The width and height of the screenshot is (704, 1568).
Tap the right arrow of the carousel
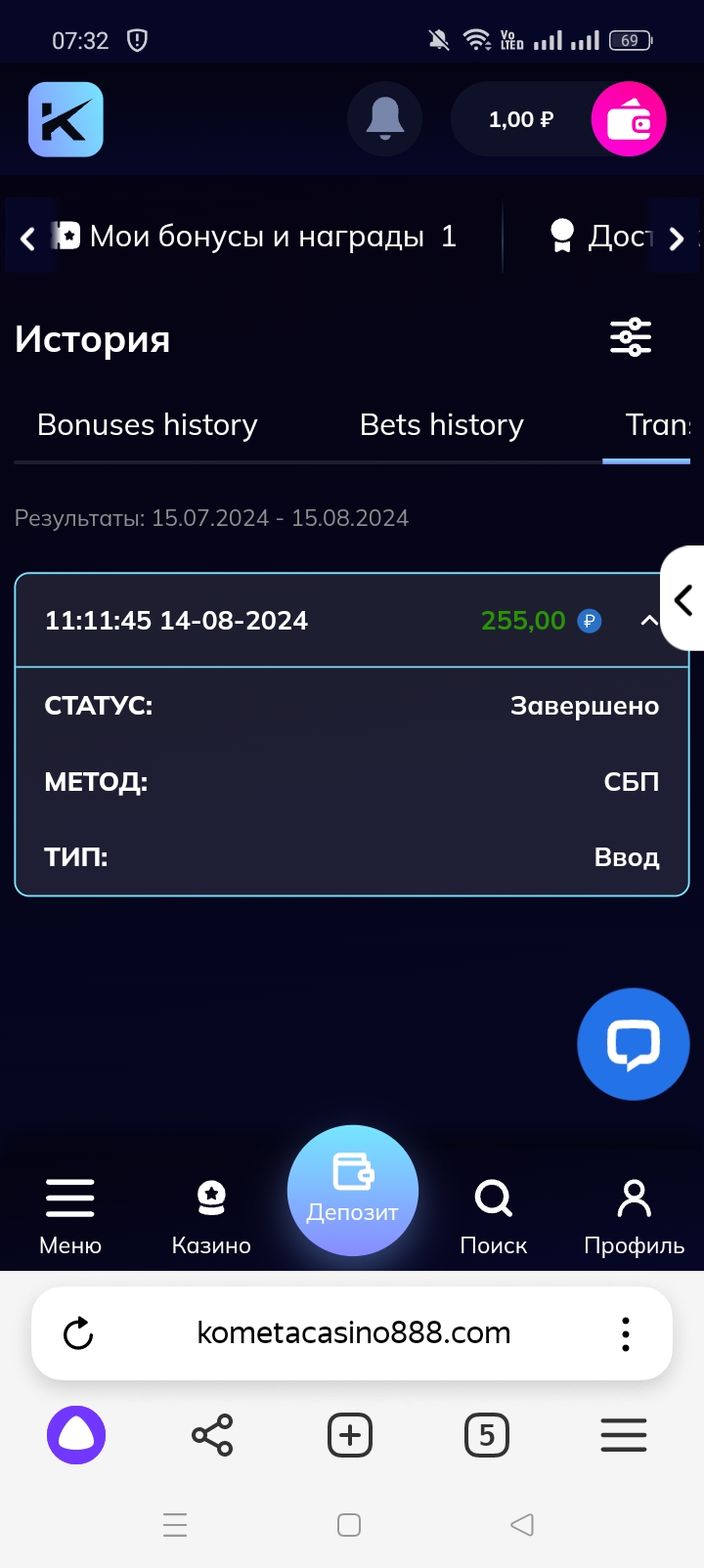point(676,238)
